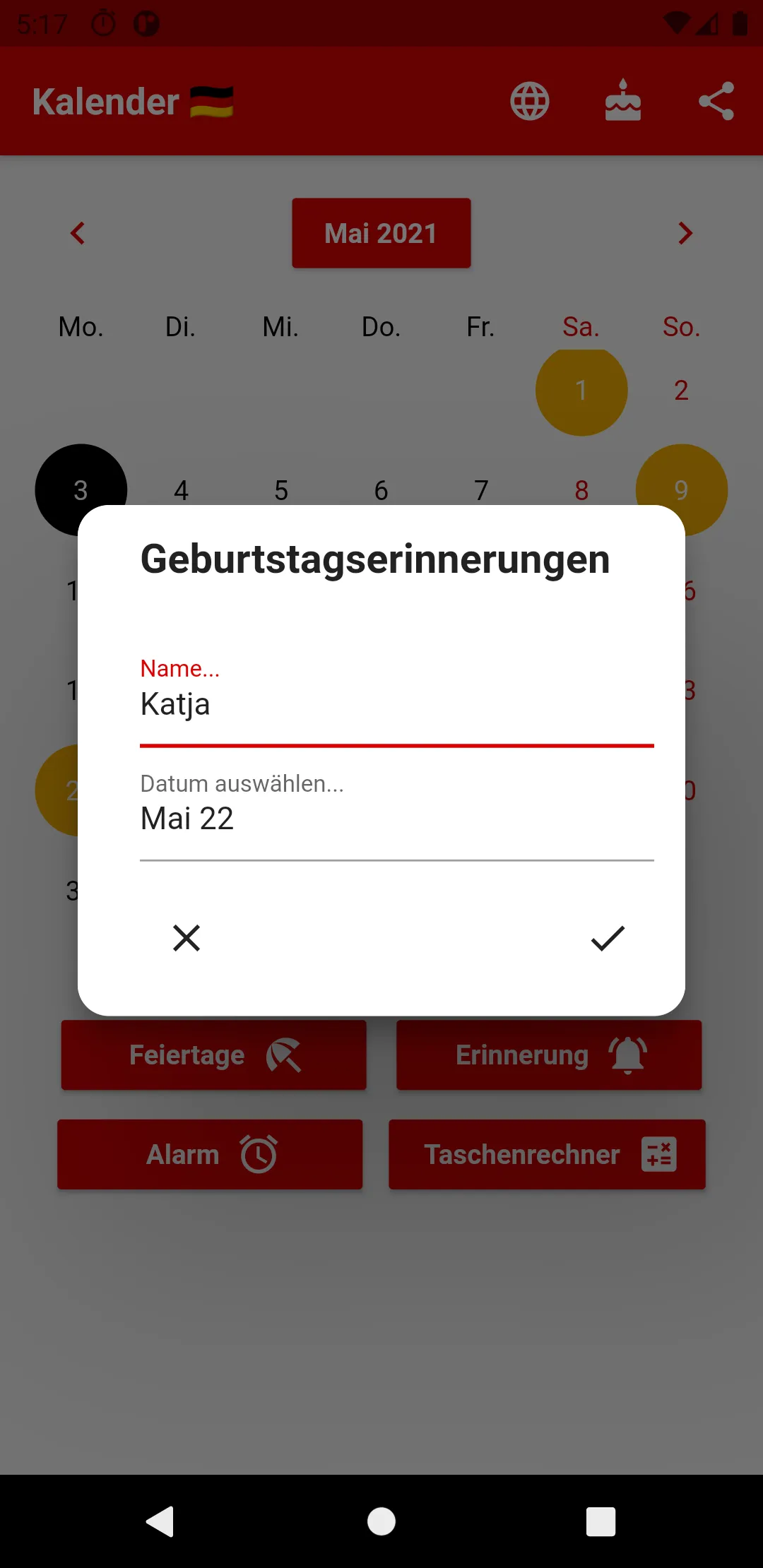The height and width of the screenshot is (1568, 763).
Task: Open Feiertage with the umbrella icon
Action: point(212,1055)
